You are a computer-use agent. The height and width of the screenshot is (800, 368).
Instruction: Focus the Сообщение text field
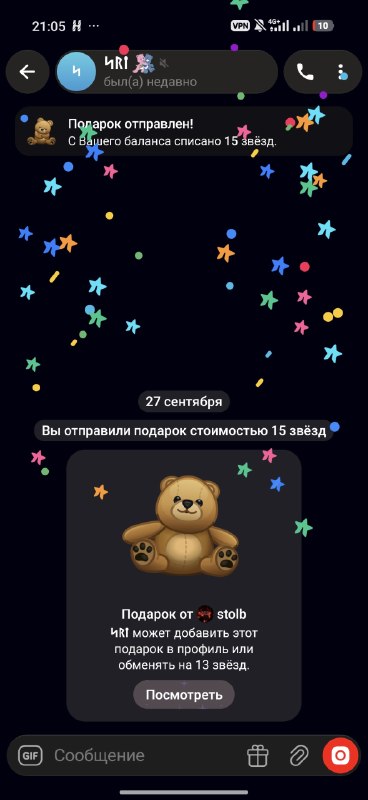(144, 756)
